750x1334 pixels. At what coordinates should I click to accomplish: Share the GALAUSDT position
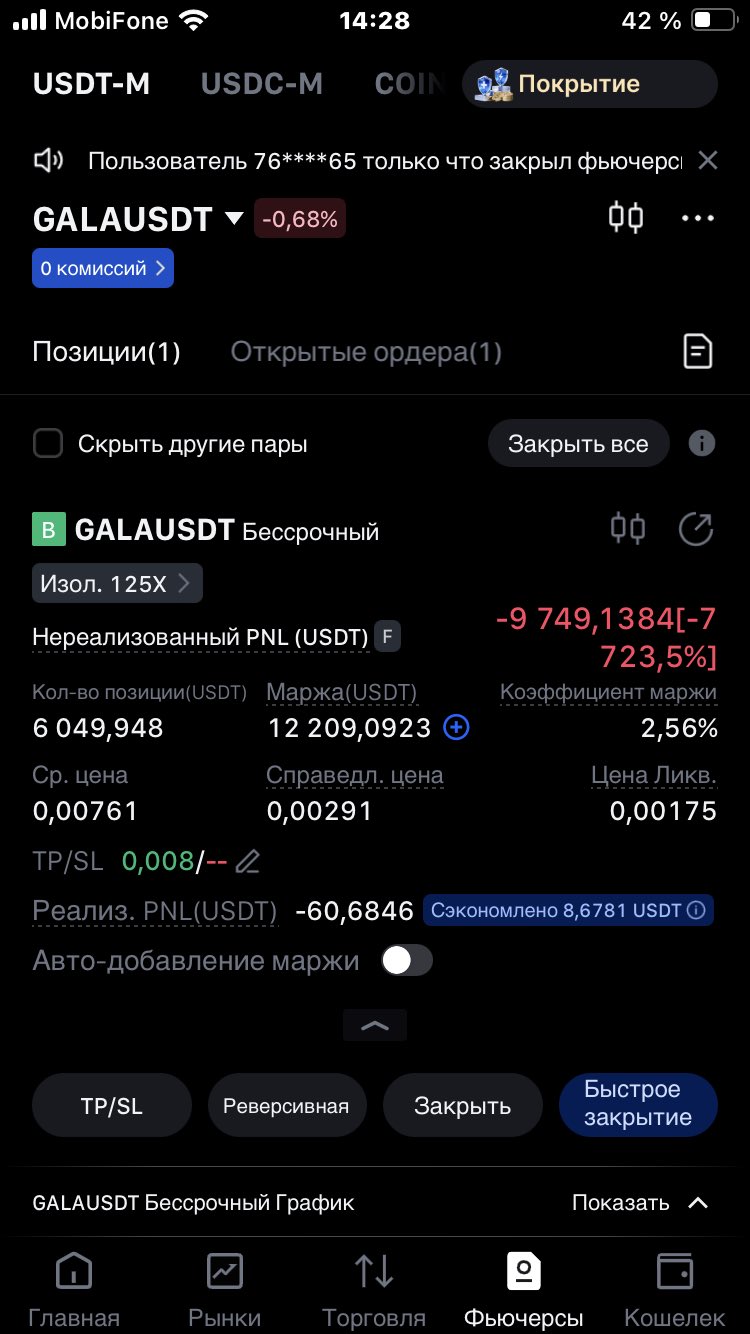pyautogui.click(x=696, y=529)
